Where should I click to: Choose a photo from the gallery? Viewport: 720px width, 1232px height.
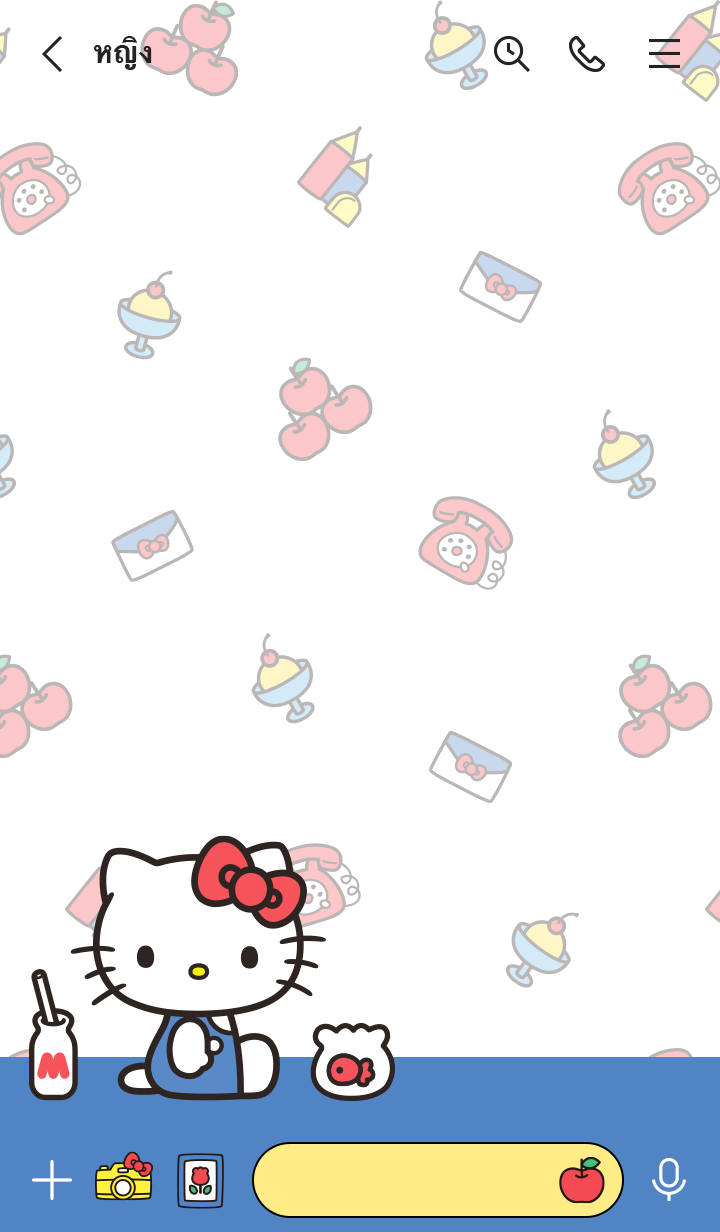(200, 1180)
